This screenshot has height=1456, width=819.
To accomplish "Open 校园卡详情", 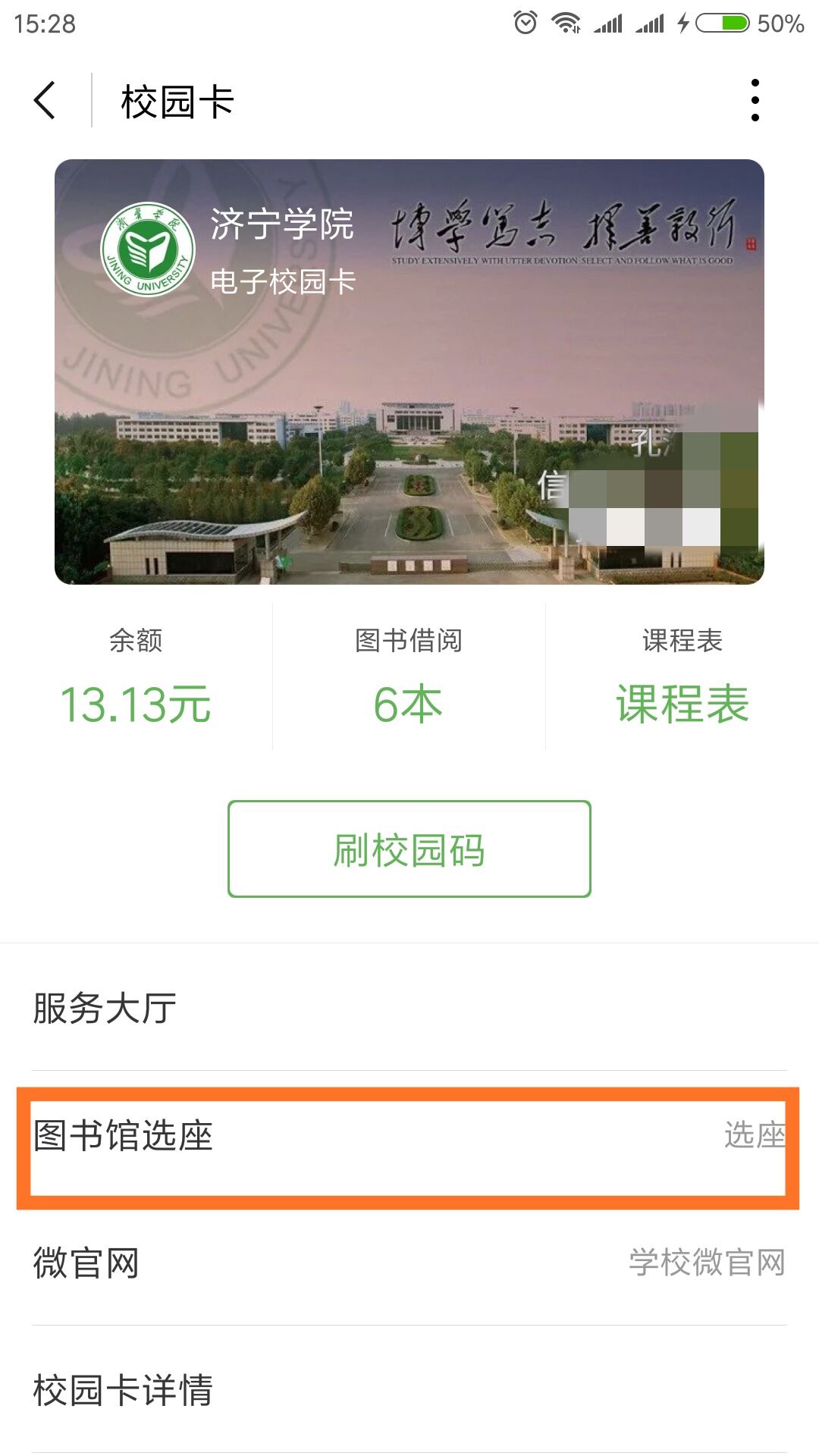I will 409,1391.
